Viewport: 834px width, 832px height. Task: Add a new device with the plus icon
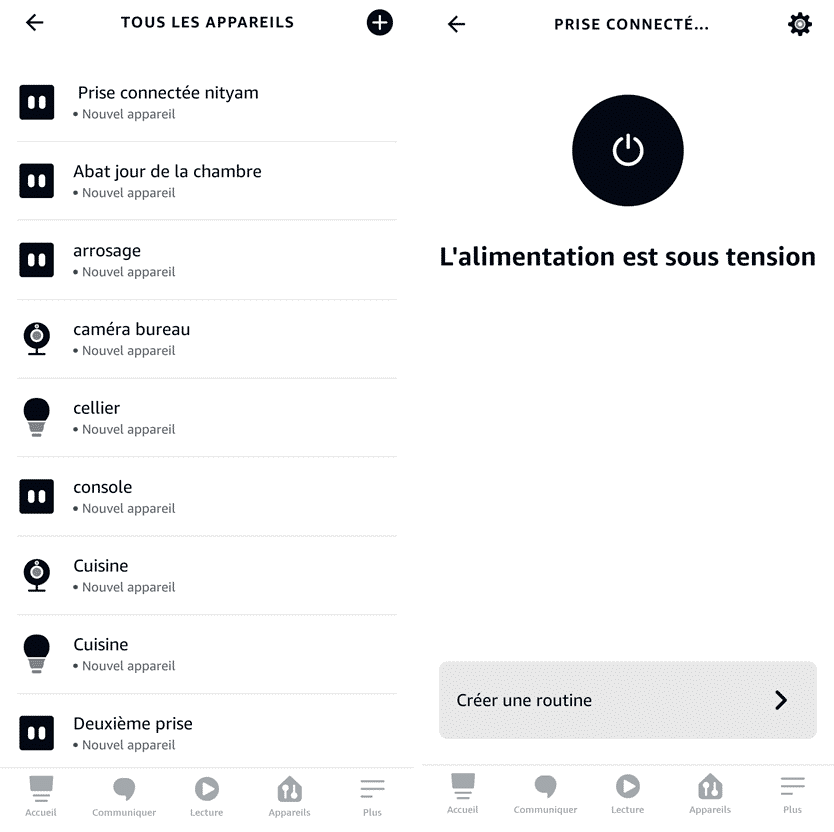[x=380, y=22]
